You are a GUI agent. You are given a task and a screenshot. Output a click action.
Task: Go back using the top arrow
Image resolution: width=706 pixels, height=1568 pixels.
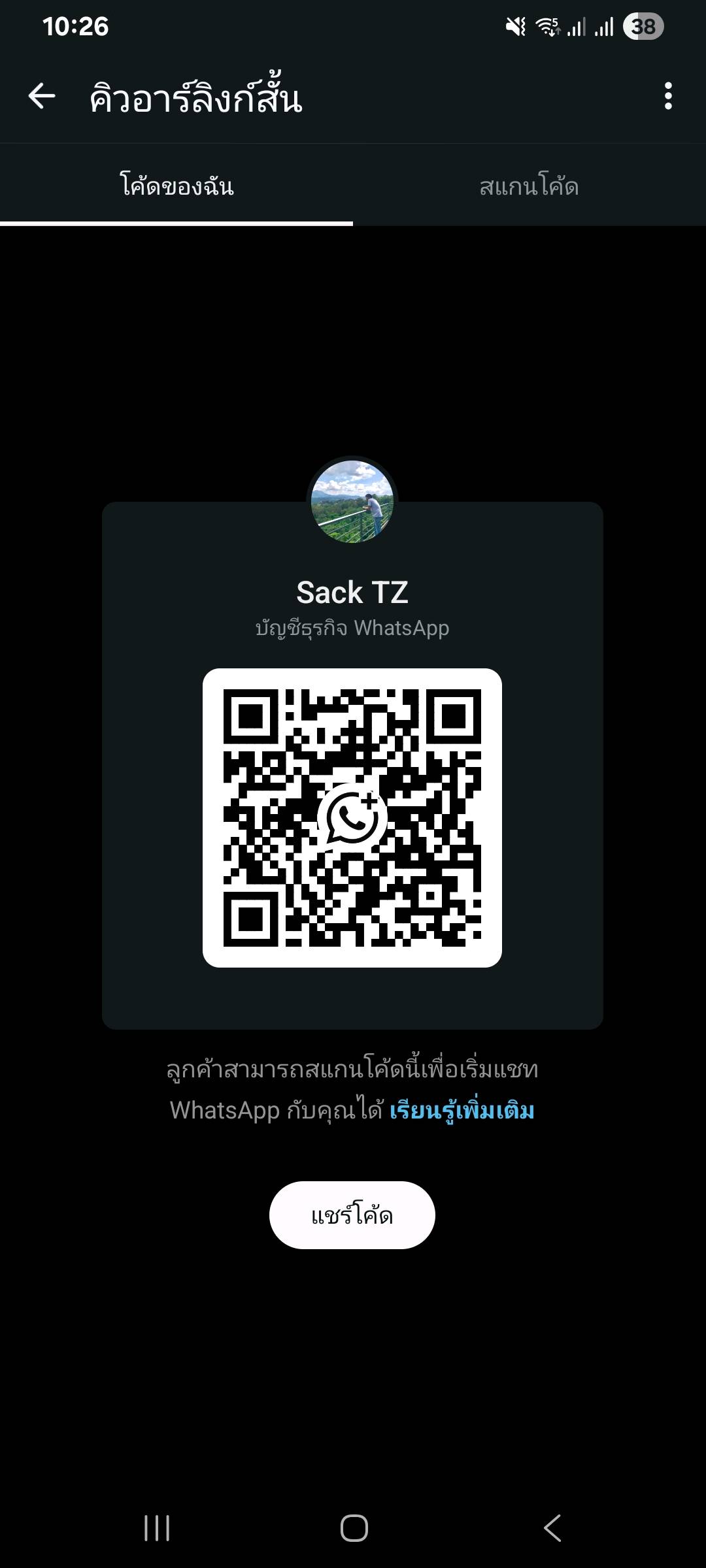pos(42,96)
